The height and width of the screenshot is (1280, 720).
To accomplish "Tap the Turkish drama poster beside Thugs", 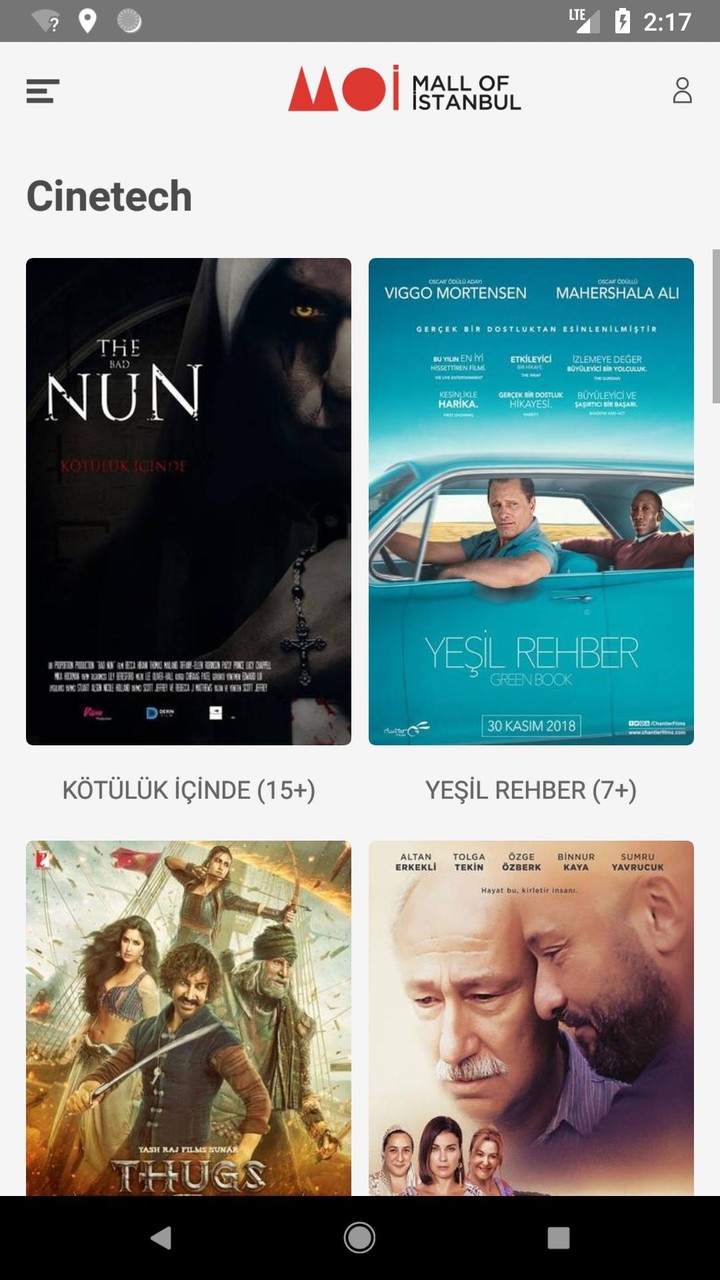I will [531, 1020].
